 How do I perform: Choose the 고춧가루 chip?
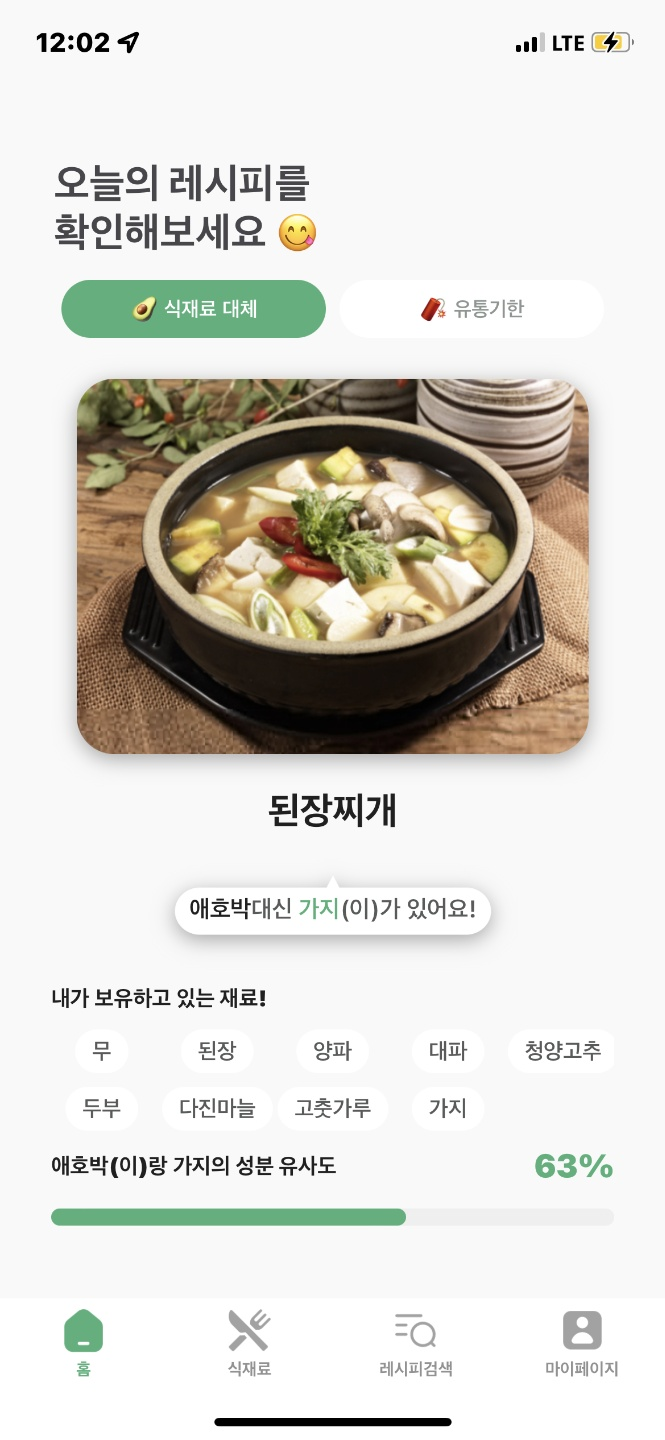[x=332, y=1108]
